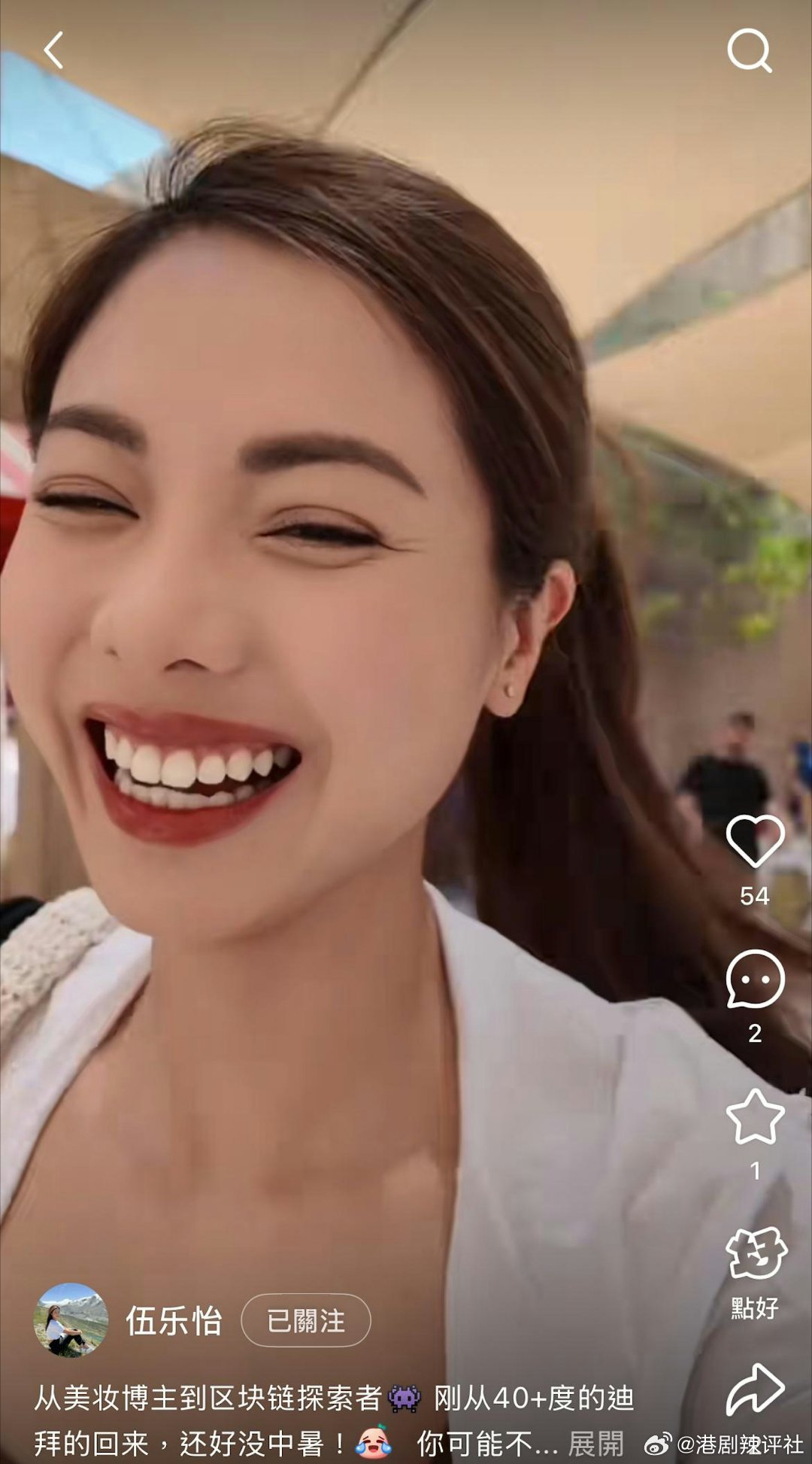Open the comments bubble icon
This screenshot has width=812, height=1464.
tap(755, 979)
